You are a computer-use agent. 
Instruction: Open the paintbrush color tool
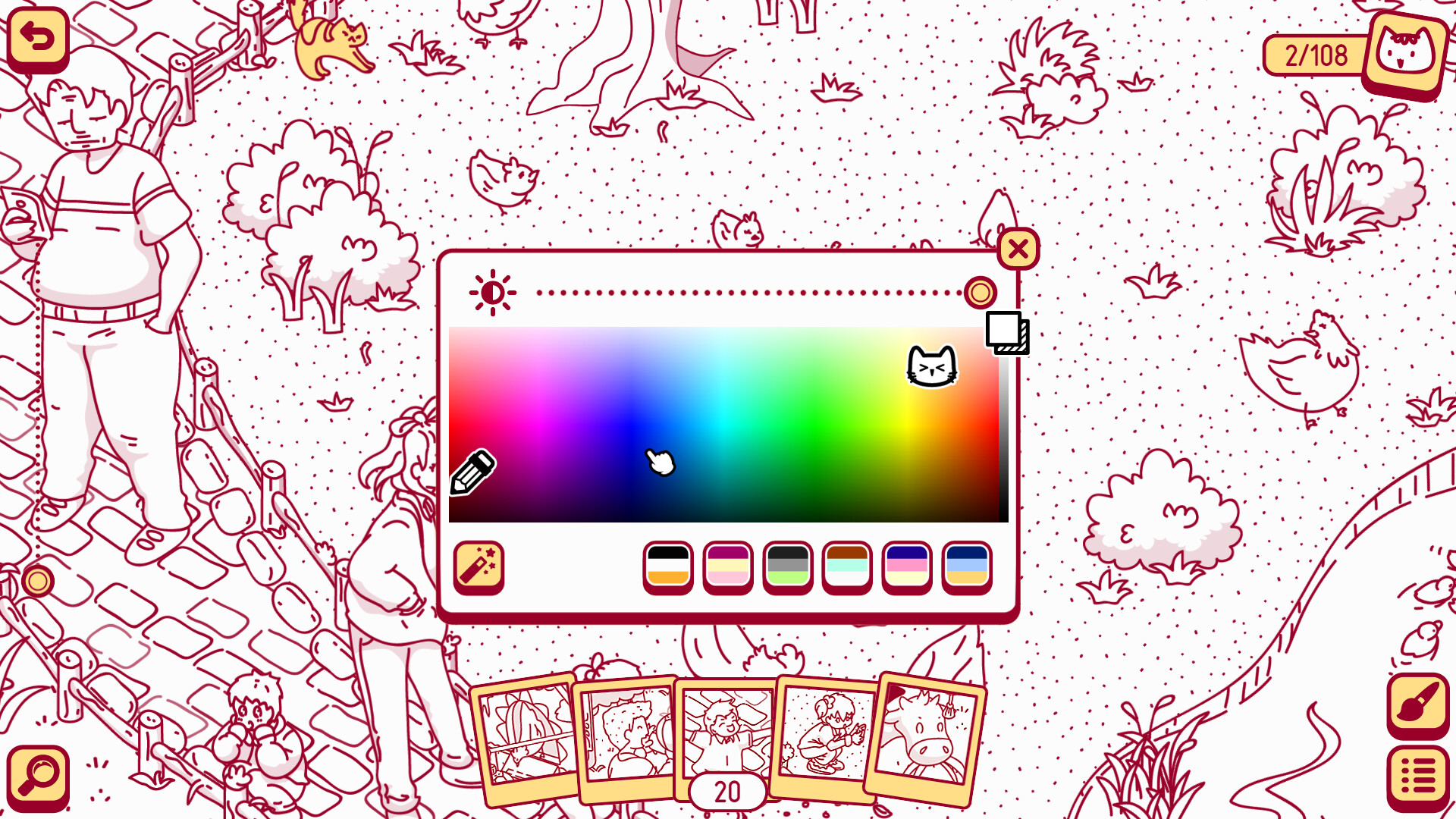point(1417,704)
